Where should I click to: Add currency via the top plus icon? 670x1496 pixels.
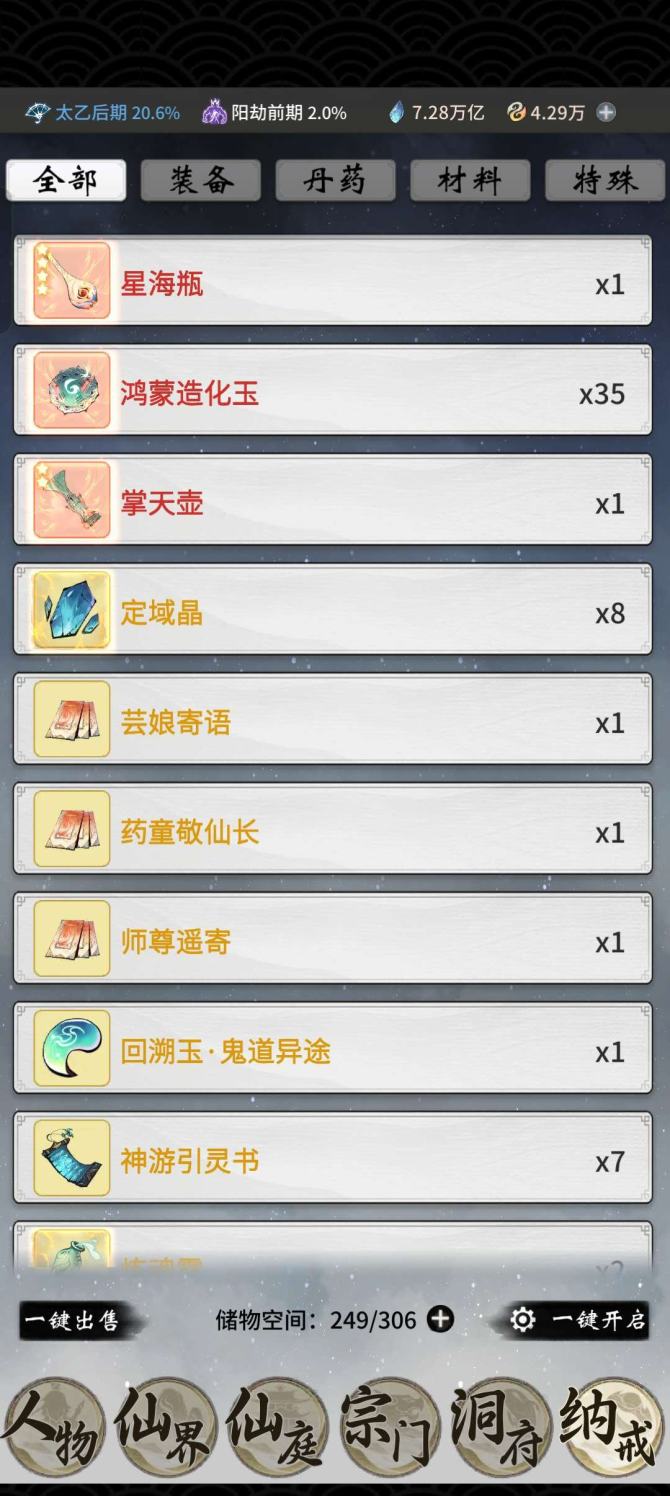tap(606, 113)
